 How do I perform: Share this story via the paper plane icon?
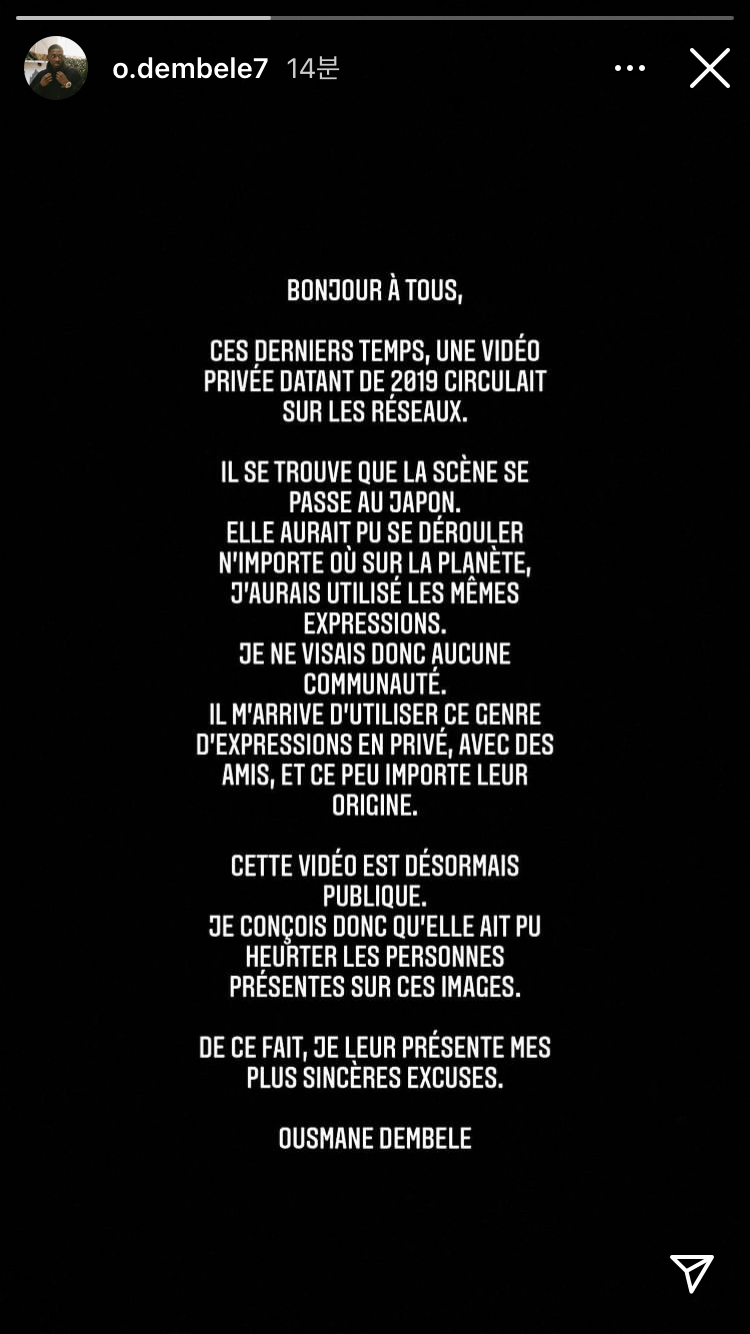(x=692, y=1273)
